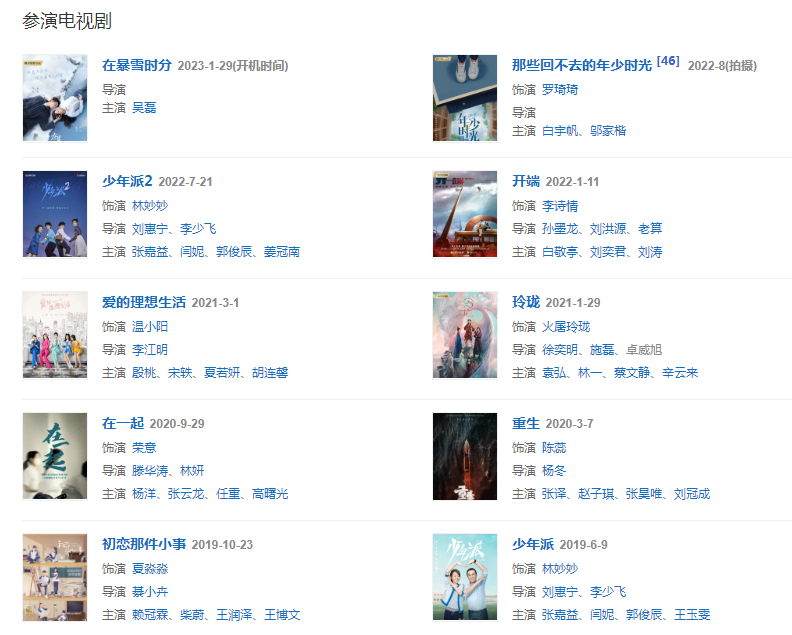
Task: Open the 少年派2 title link
Action: point(127,181)
